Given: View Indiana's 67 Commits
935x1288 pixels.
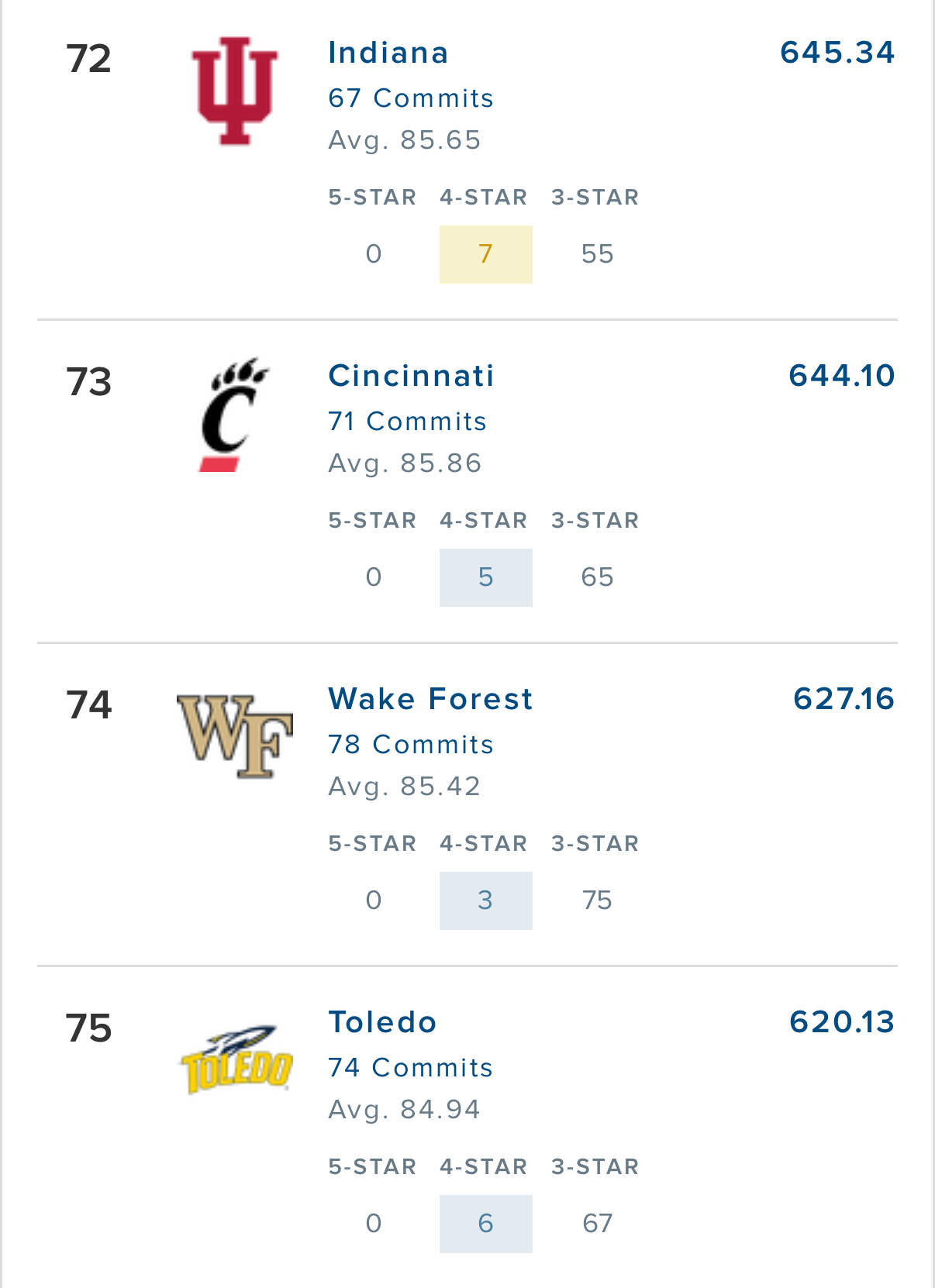Looking at the screenshot, I should (x=411, y=98).
